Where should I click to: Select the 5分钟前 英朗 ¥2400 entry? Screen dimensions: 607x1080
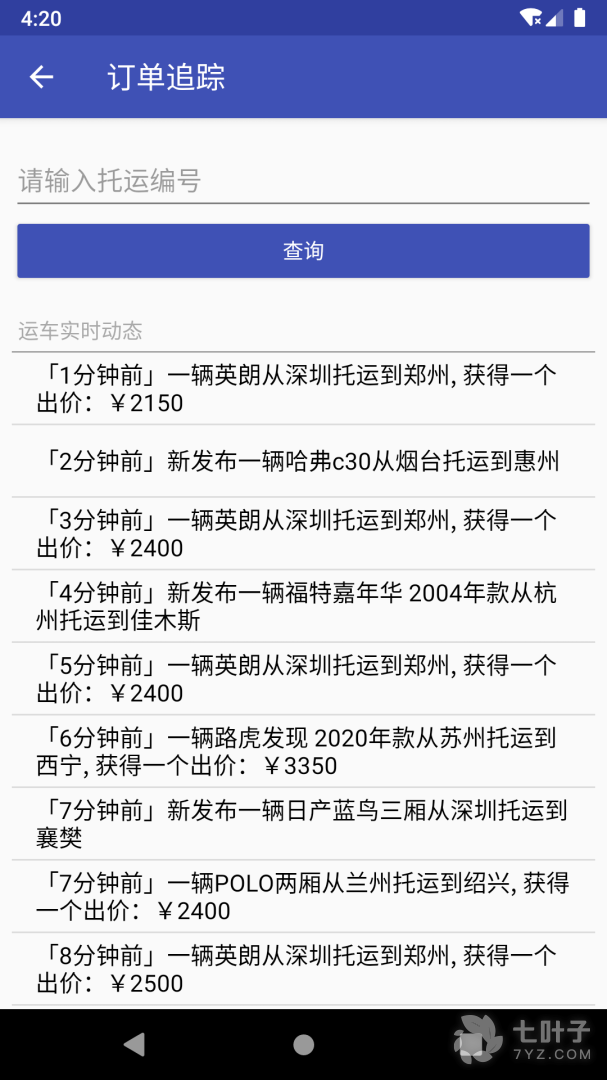point(303,679)
